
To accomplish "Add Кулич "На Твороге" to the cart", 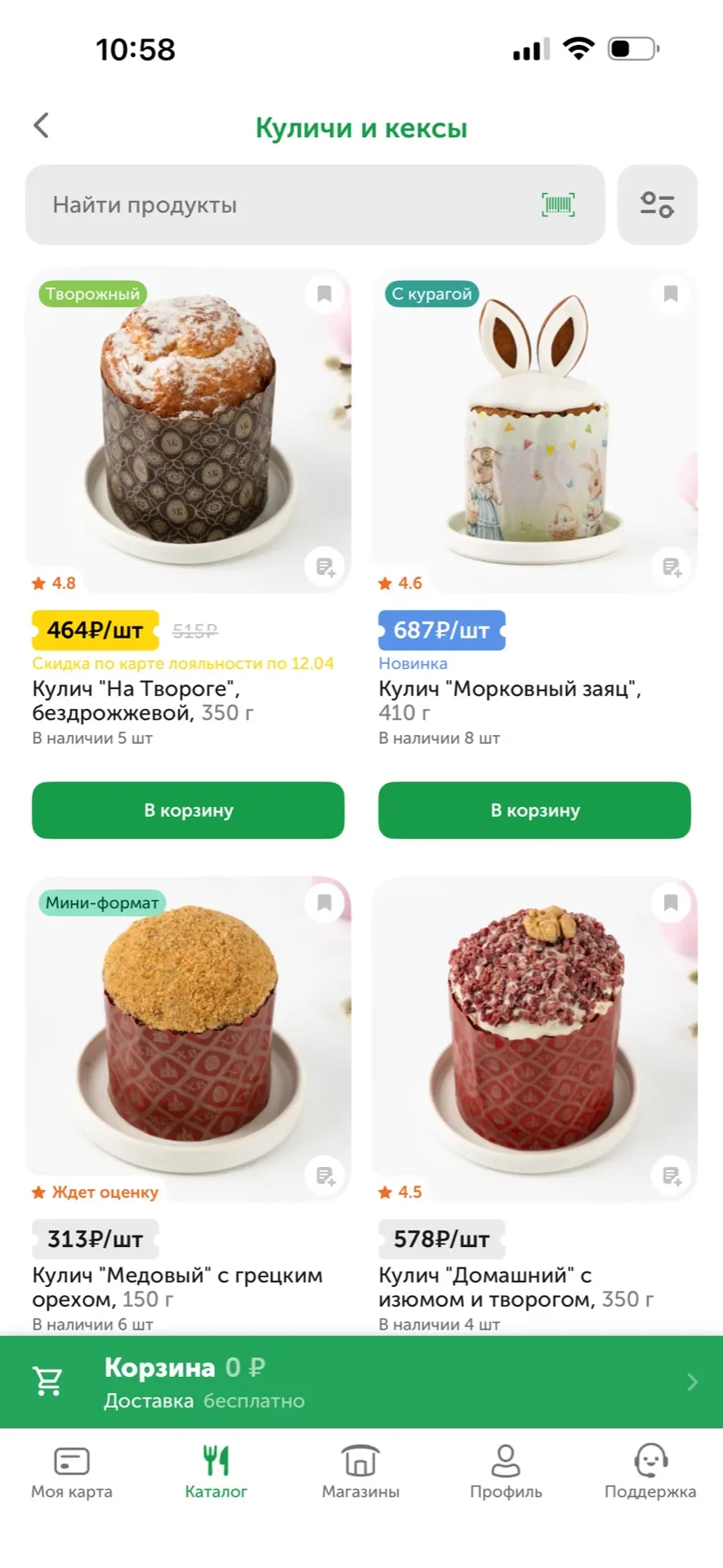I will (x=188, y=810).
